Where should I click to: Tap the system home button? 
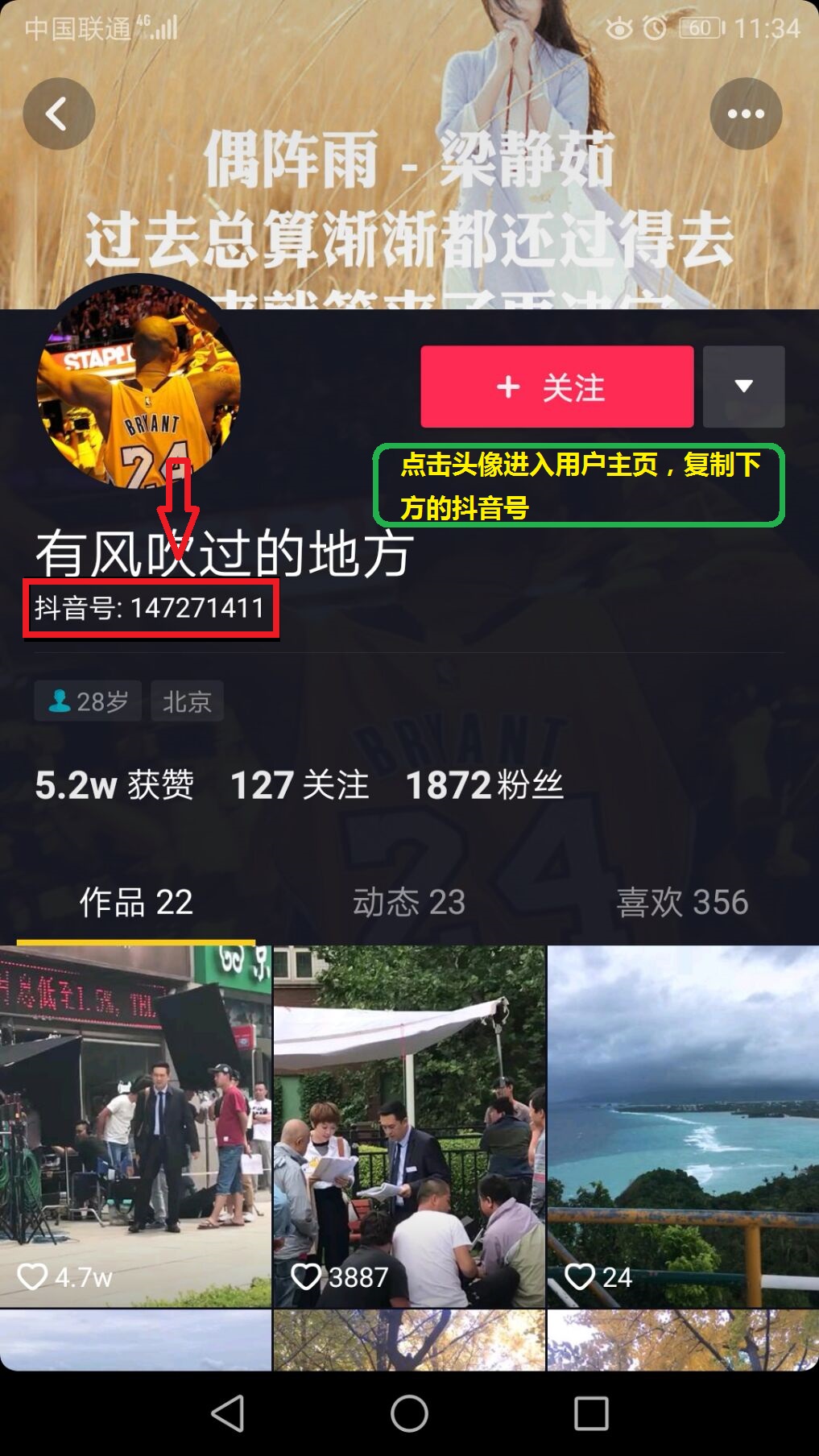(x=409, y=1413)
